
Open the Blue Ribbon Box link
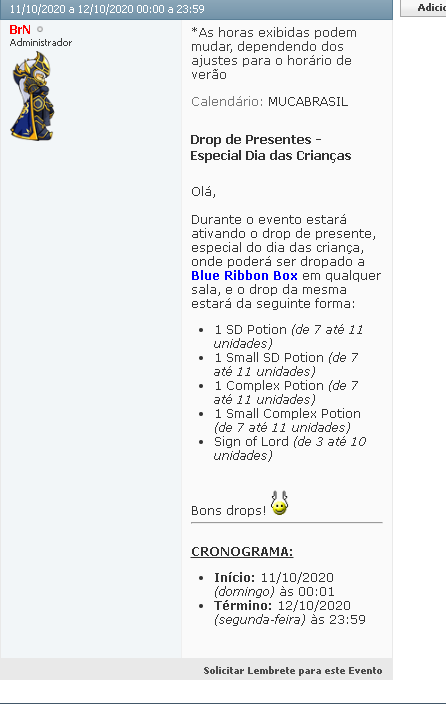[244, 275]
